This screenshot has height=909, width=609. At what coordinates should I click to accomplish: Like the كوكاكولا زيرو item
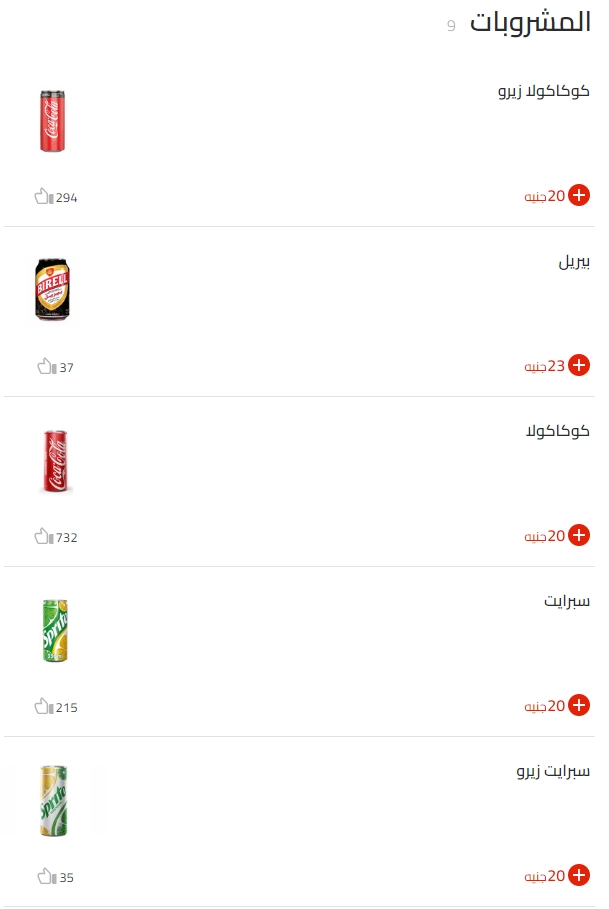(x=43, y=196)
